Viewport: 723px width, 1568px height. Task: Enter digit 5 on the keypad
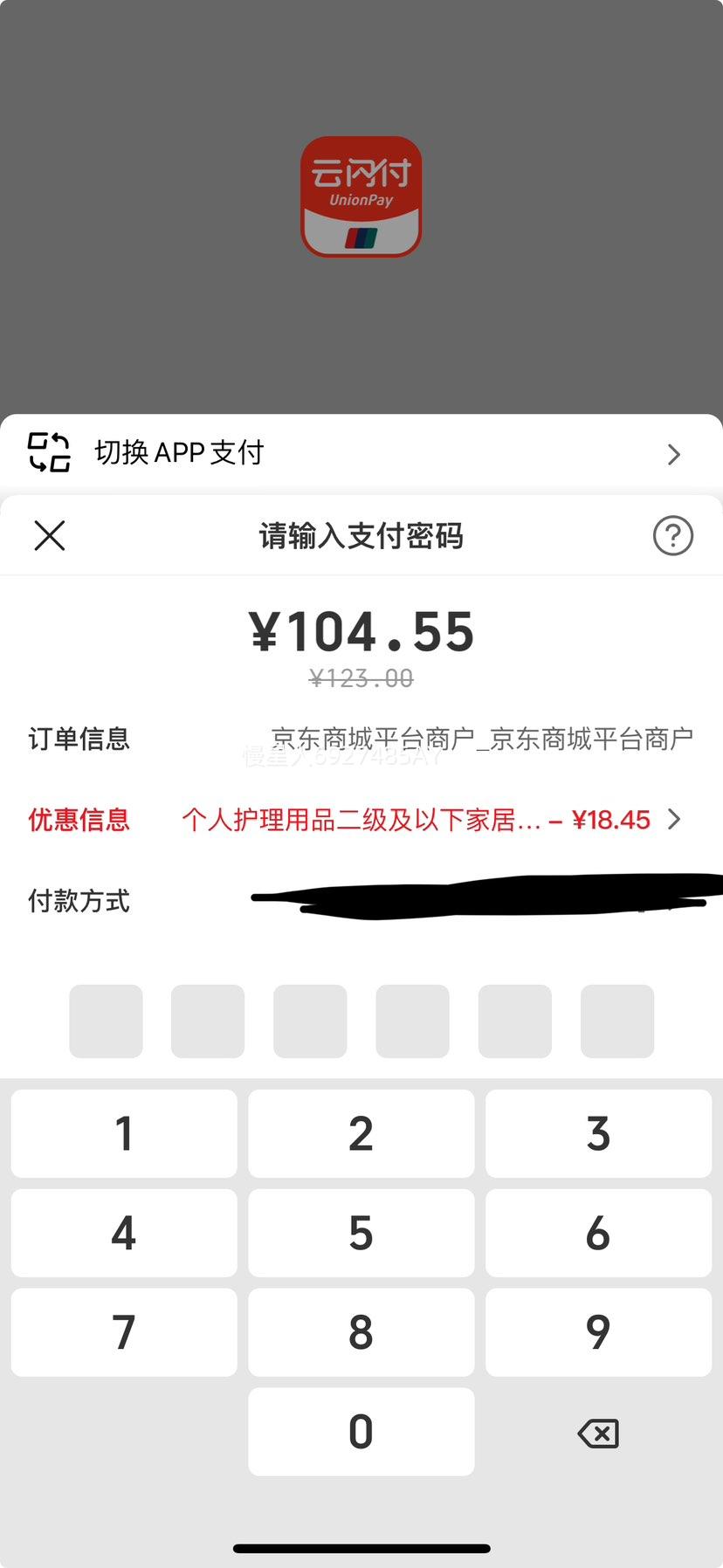pos(361,1233)
